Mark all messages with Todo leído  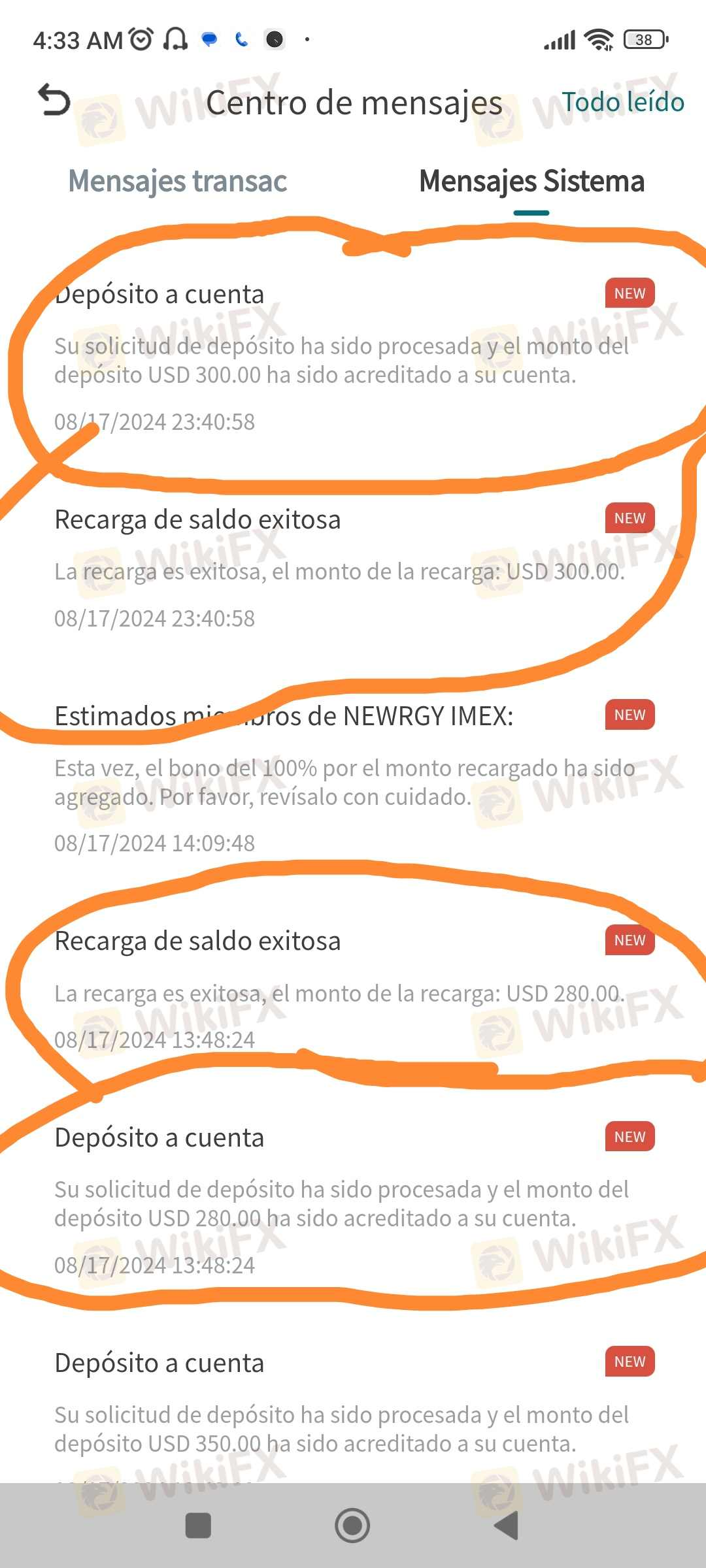pyautogui.click(x=622, y=102)
